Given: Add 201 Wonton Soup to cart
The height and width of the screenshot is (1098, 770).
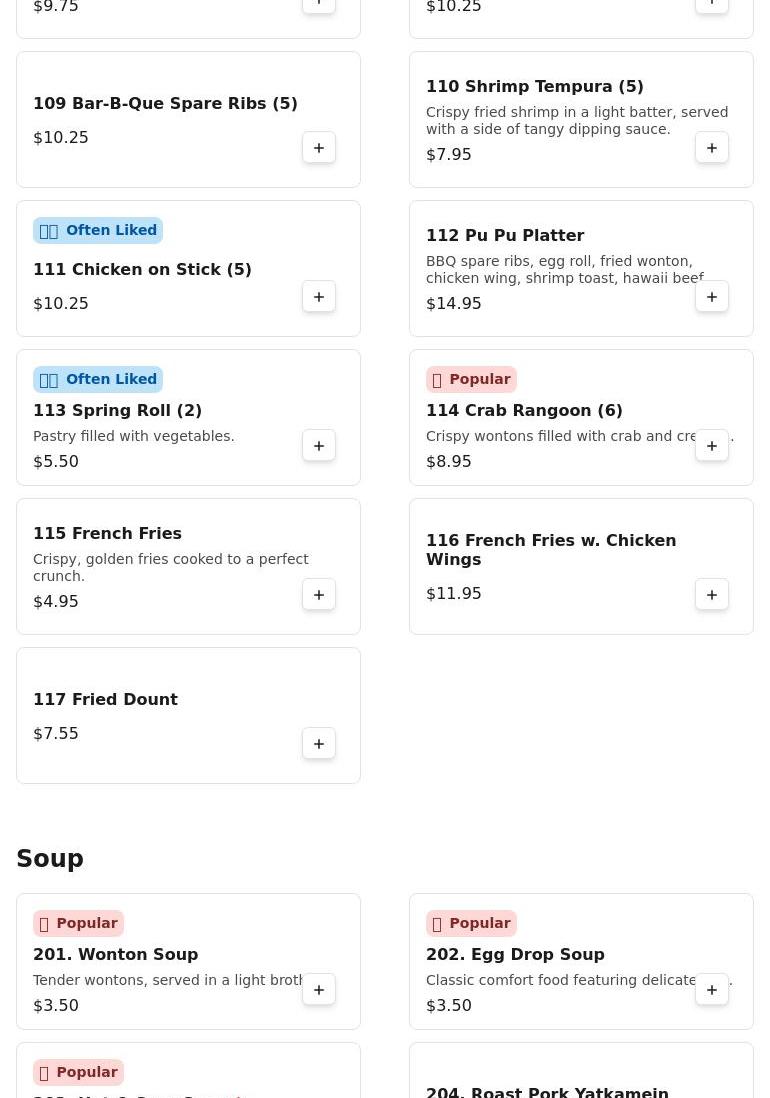Looking at the screenshot, I should point(319,990).
